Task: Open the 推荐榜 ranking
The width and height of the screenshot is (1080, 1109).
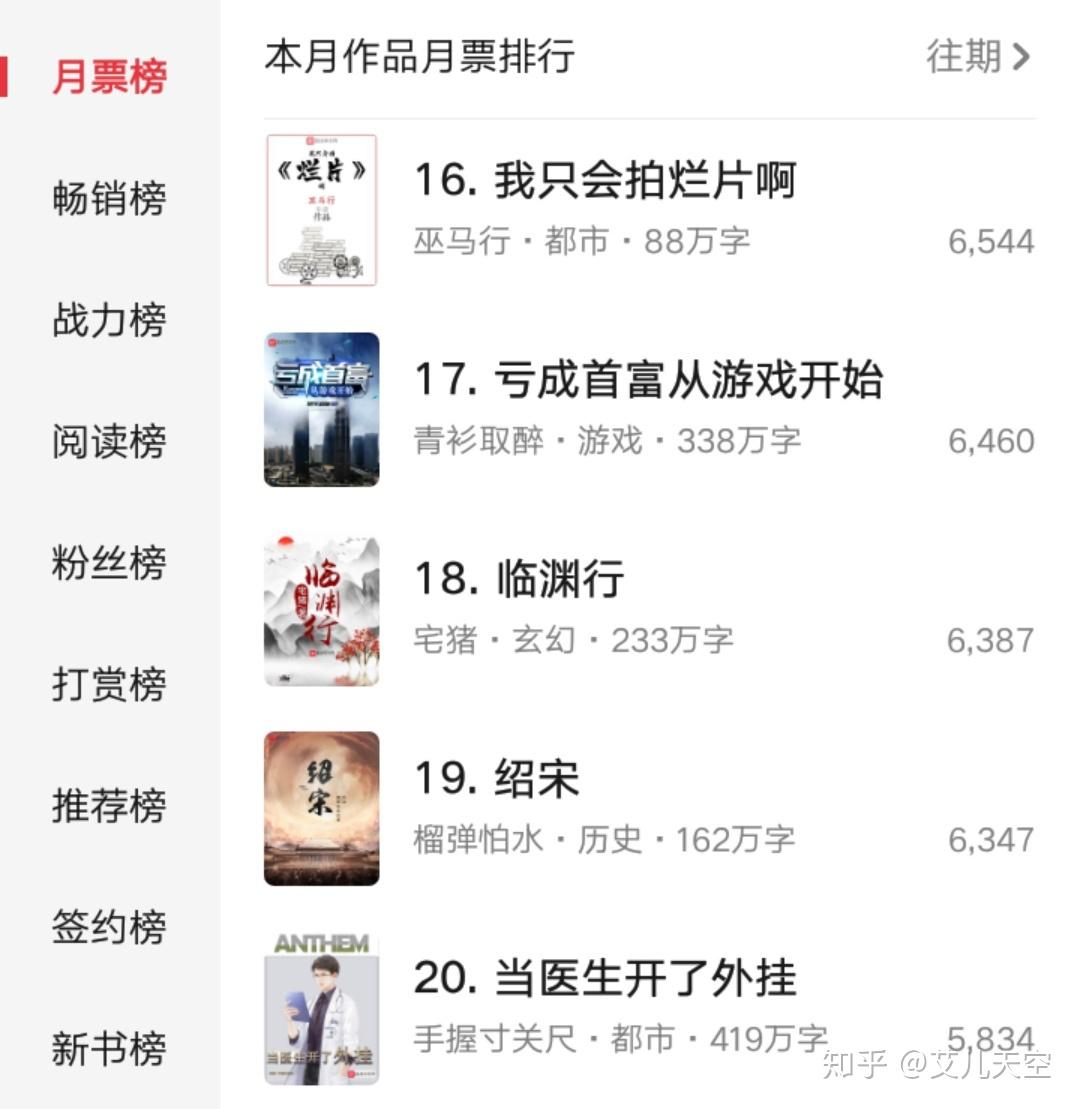Action: tap(109, 806)
